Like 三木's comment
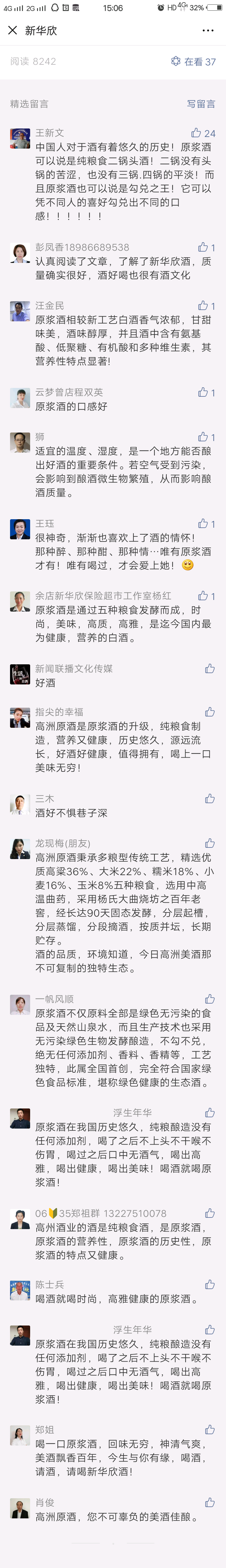The width and height of the screenshot is (226, 1568). (210, 799)
